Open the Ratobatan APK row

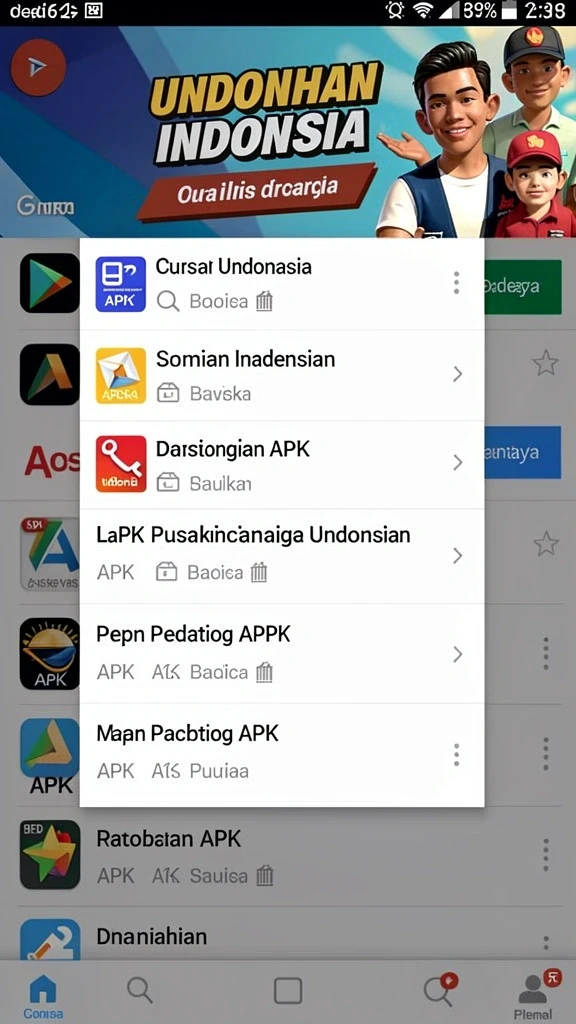tap(288, 856)
